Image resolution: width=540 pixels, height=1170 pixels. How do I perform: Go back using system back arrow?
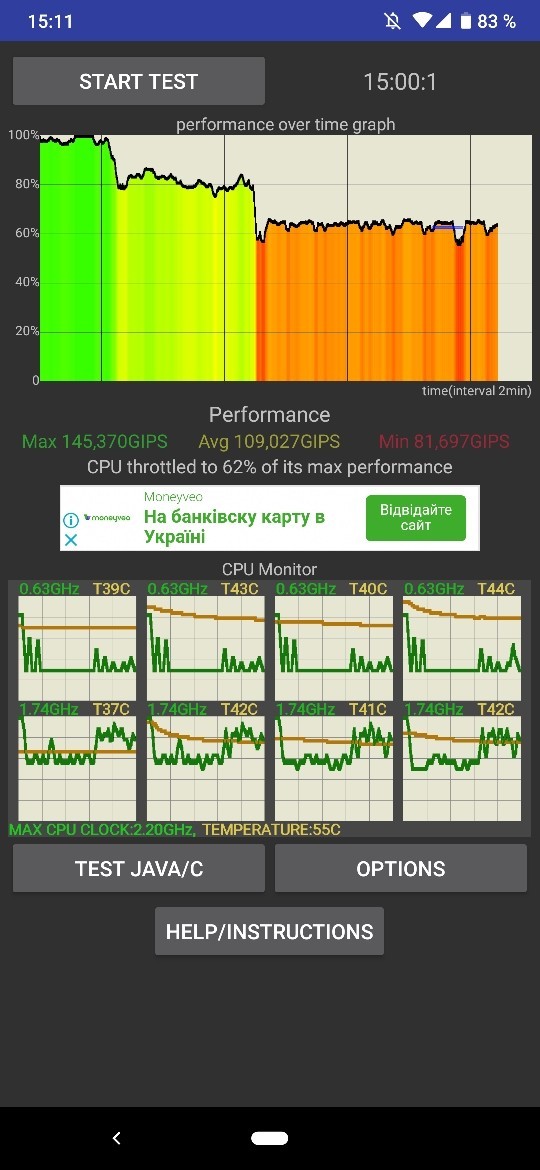pyautogui.click(x=116, y=1138)
